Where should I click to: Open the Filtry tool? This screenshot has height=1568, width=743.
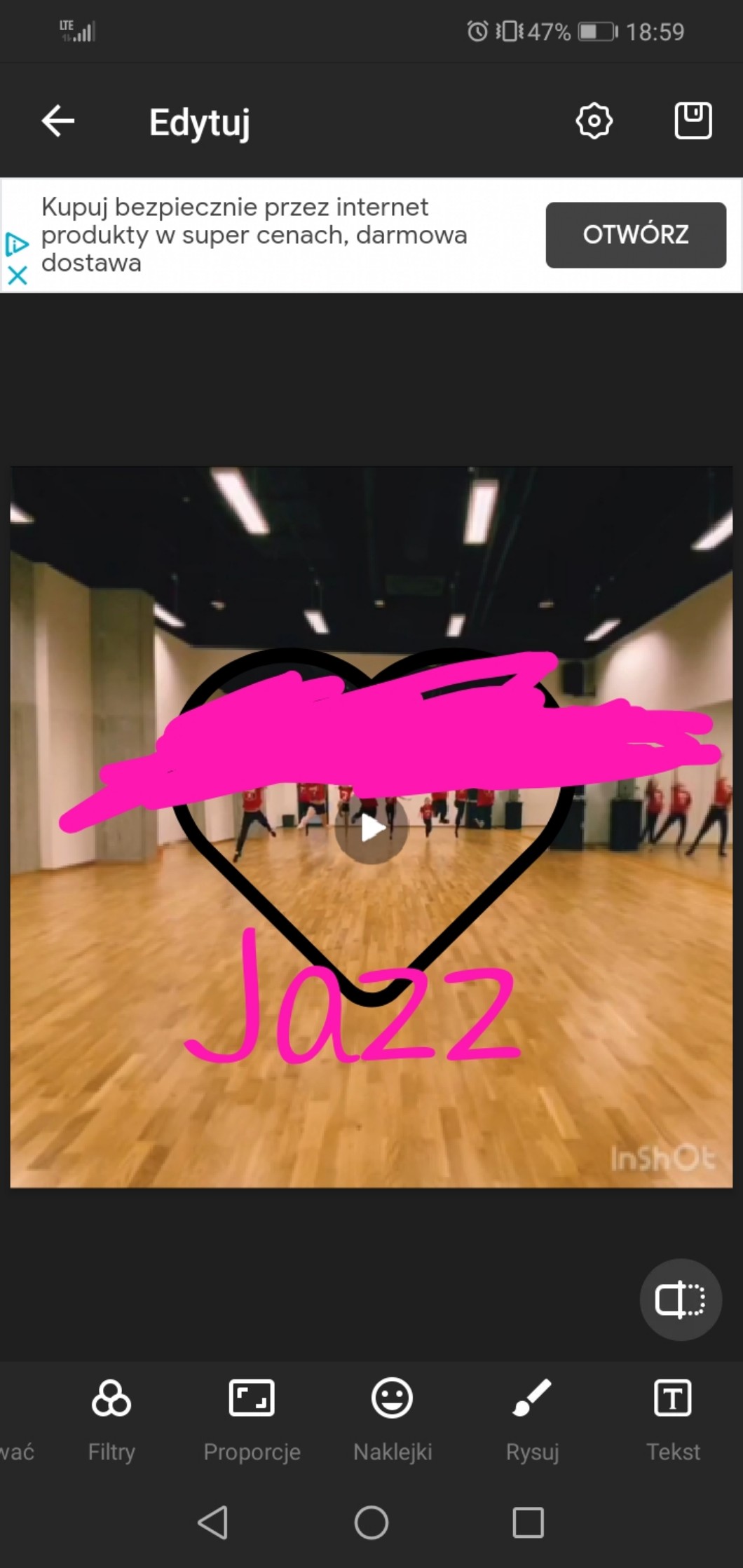tap(111, 1417)
